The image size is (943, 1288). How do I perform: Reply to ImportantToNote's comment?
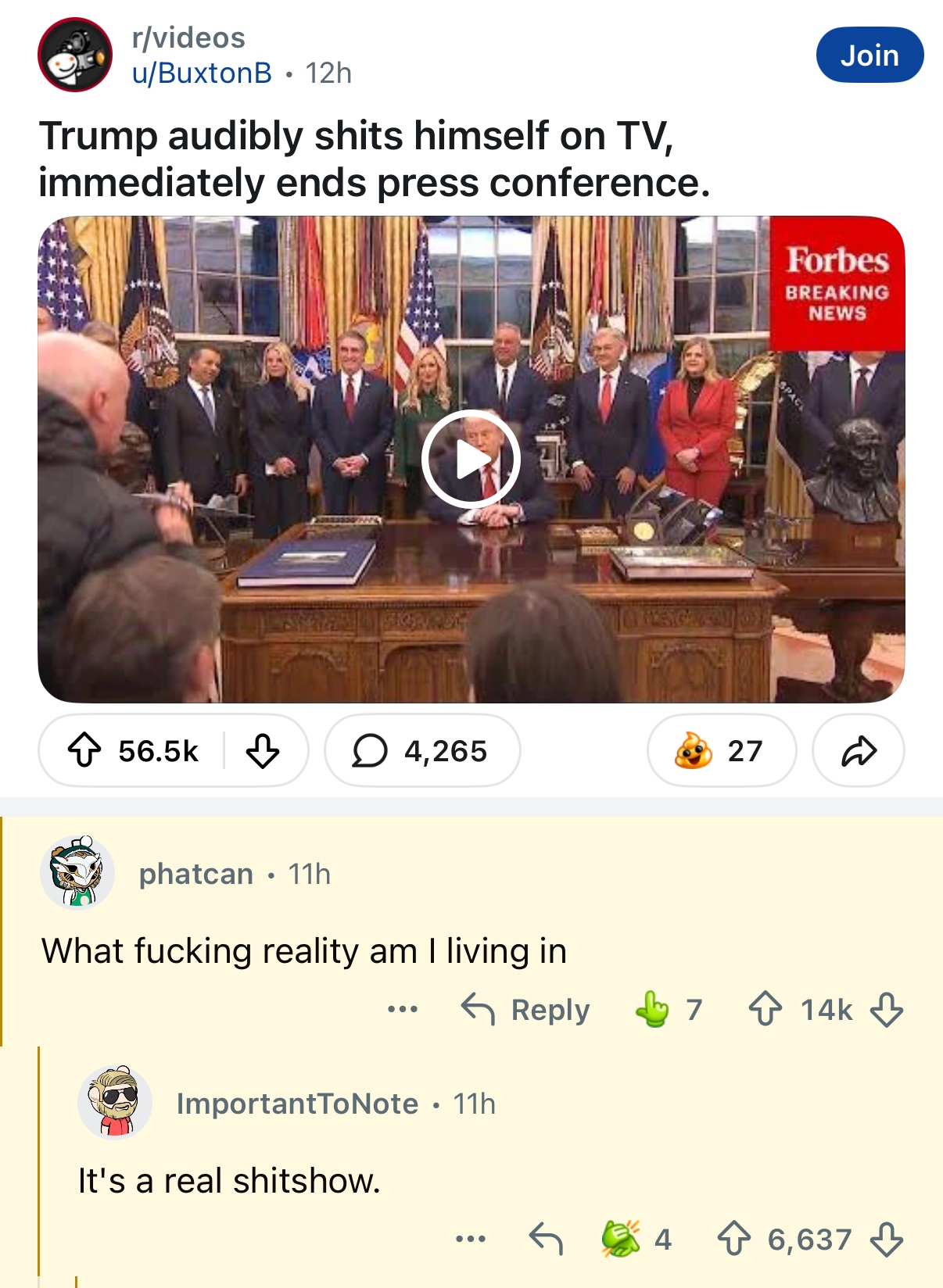point(546,1240)
